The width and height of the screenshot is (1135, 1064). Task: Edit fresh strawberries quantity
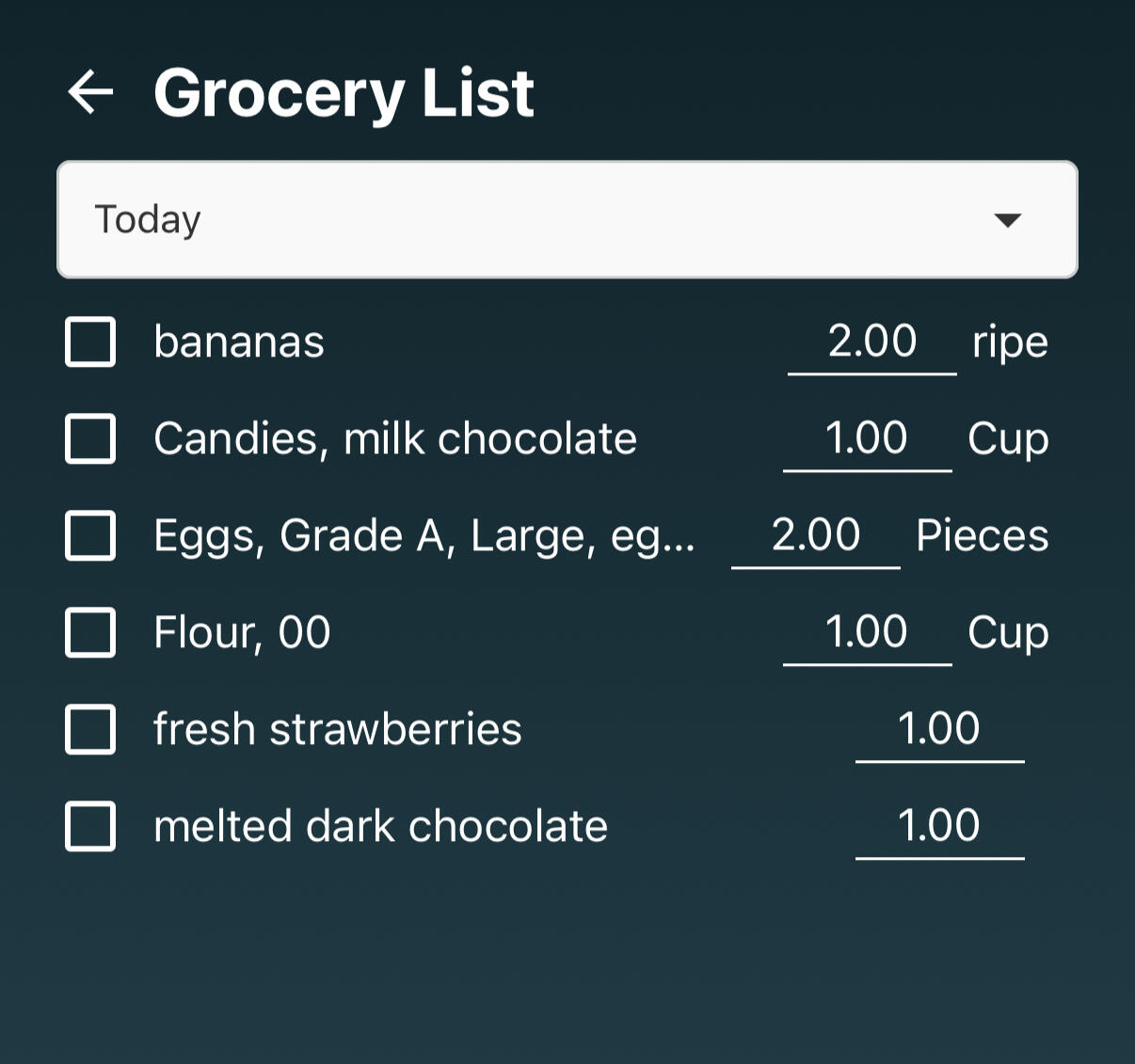[939, 730]
